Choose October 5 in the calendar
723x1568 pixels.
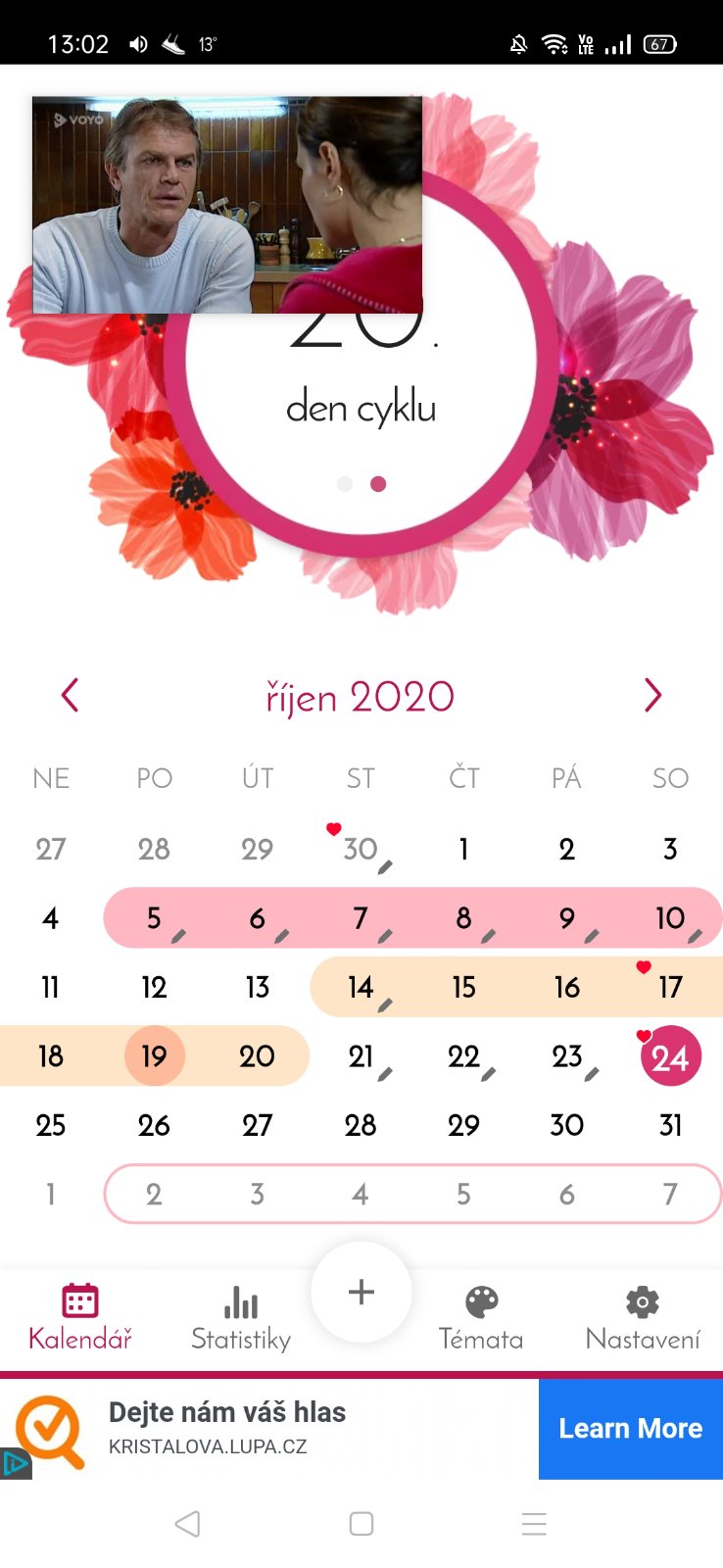point(154,918)
